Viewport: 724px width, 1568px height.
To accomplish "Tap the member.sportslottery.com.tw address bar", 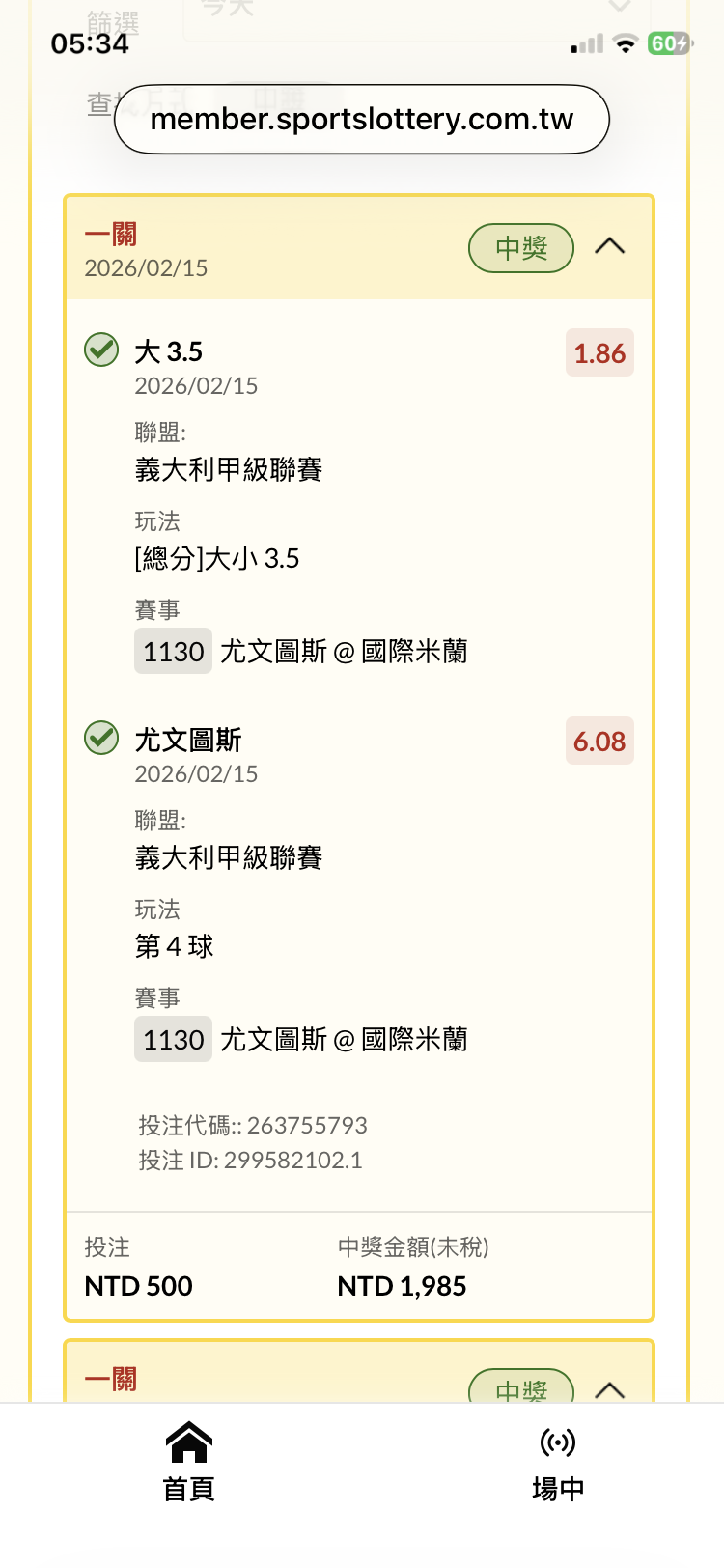I will [x=362, y=120].
